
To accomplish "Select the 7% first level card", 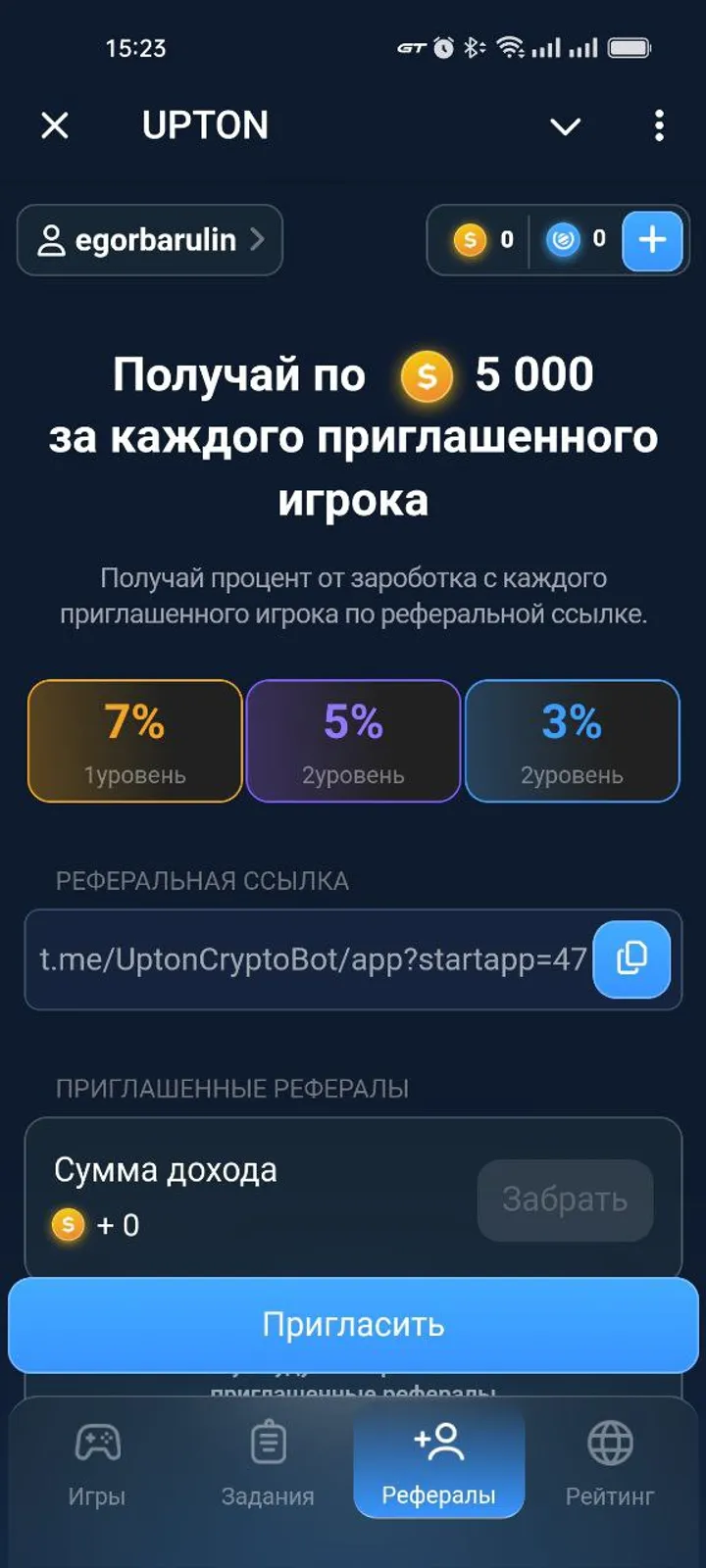I will point(134,740).
